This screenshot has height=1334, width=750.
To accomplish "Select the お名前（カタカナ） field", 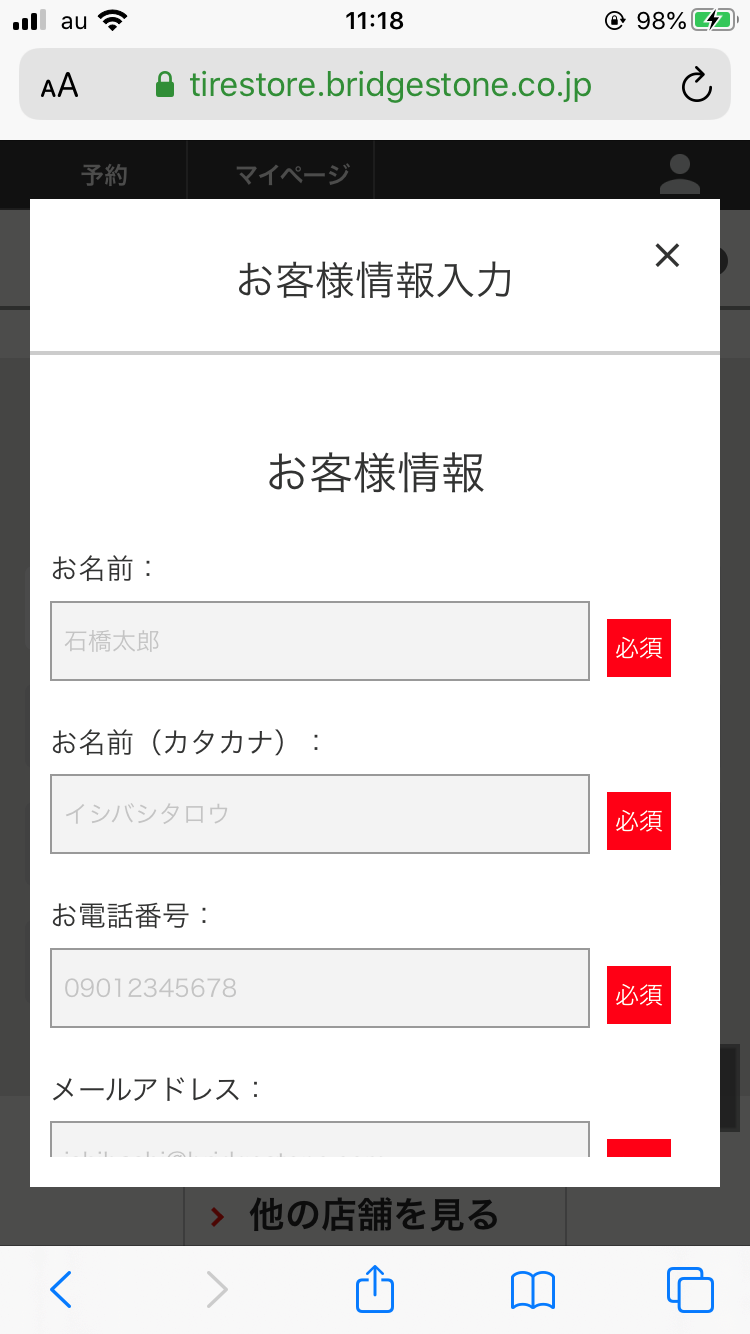I will coord(319,814).
